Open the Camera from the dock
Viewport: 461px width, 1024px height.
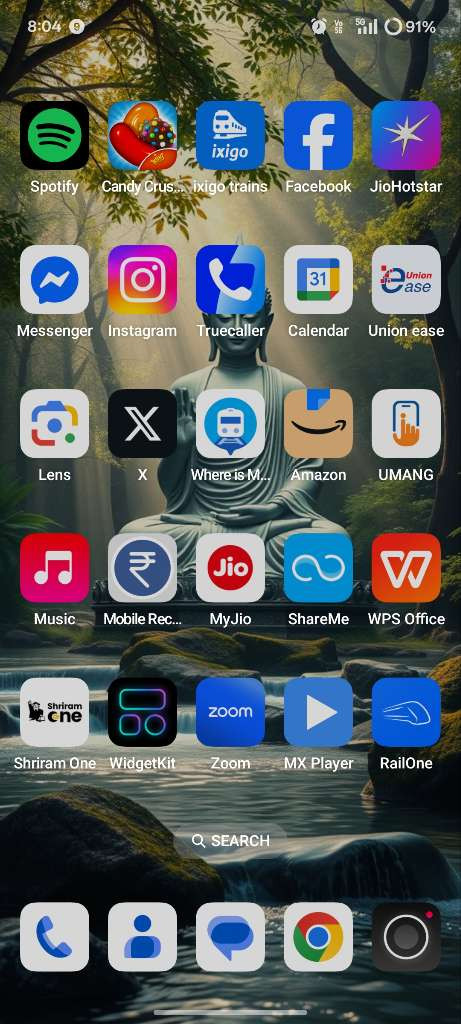406,937
